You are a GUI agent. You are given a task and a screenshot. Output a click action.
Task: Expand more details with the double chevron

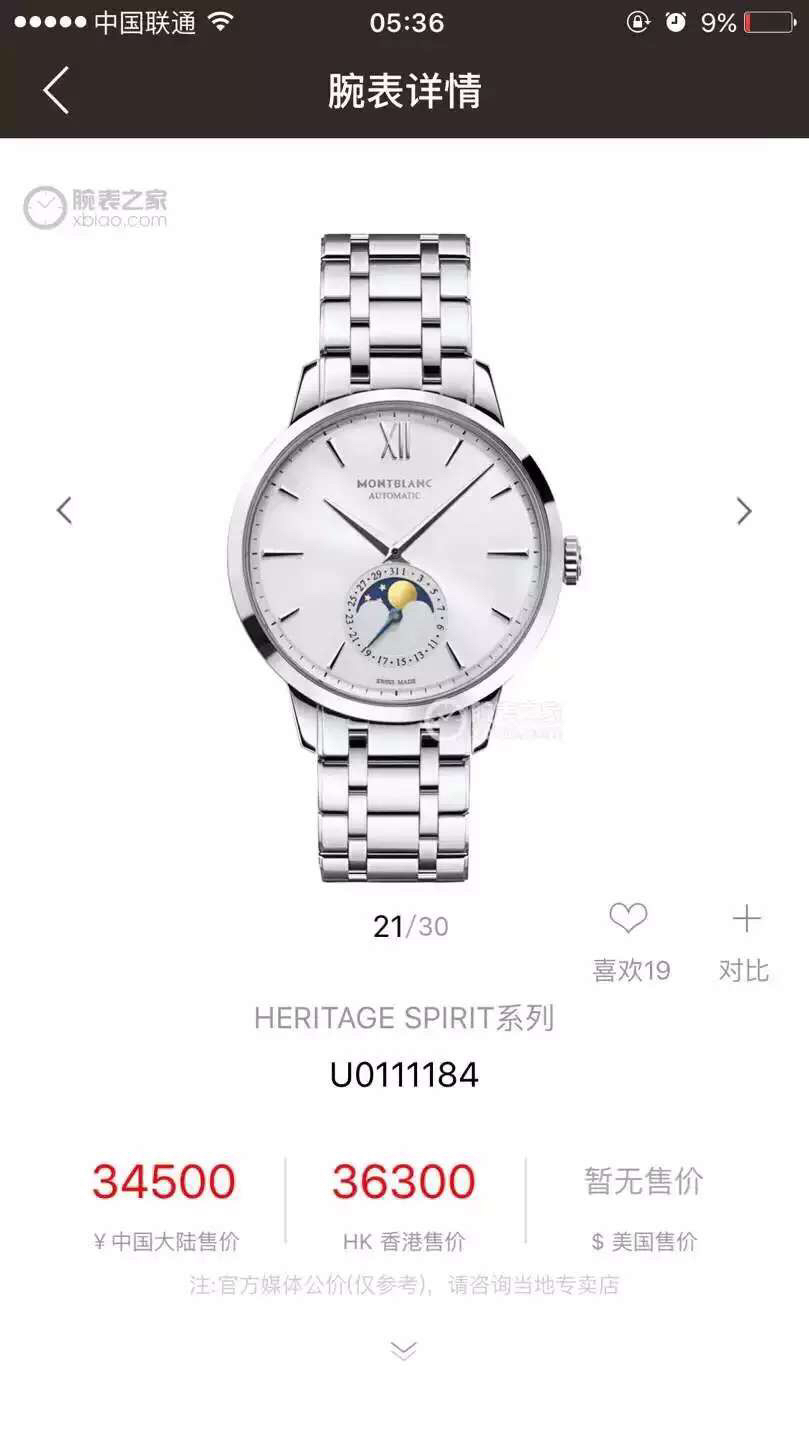tap(403, 1351)
